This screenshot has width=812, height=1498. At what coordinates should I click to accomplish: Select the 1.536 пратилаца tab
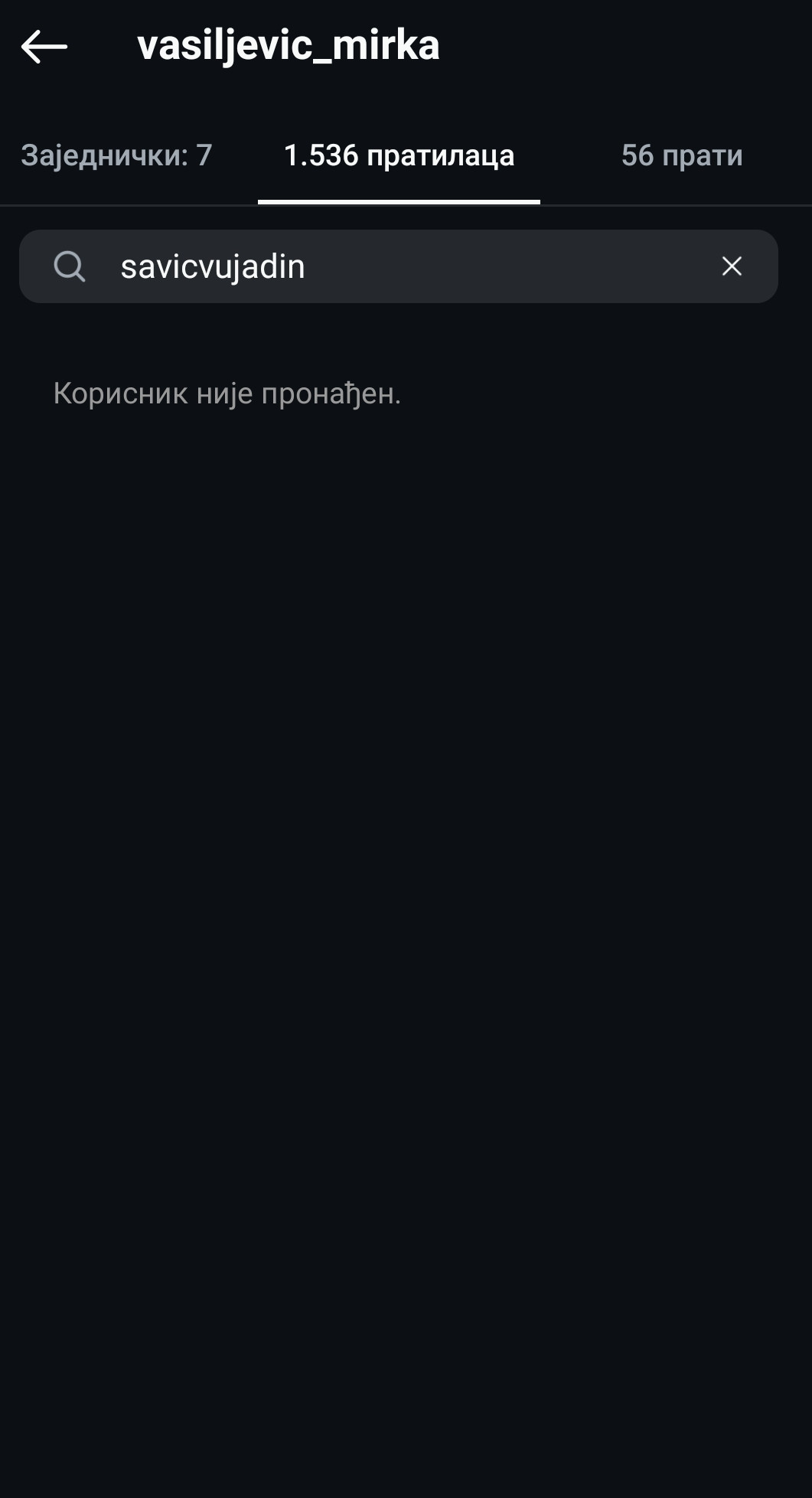pyautogui.click(x=399, y=155)
